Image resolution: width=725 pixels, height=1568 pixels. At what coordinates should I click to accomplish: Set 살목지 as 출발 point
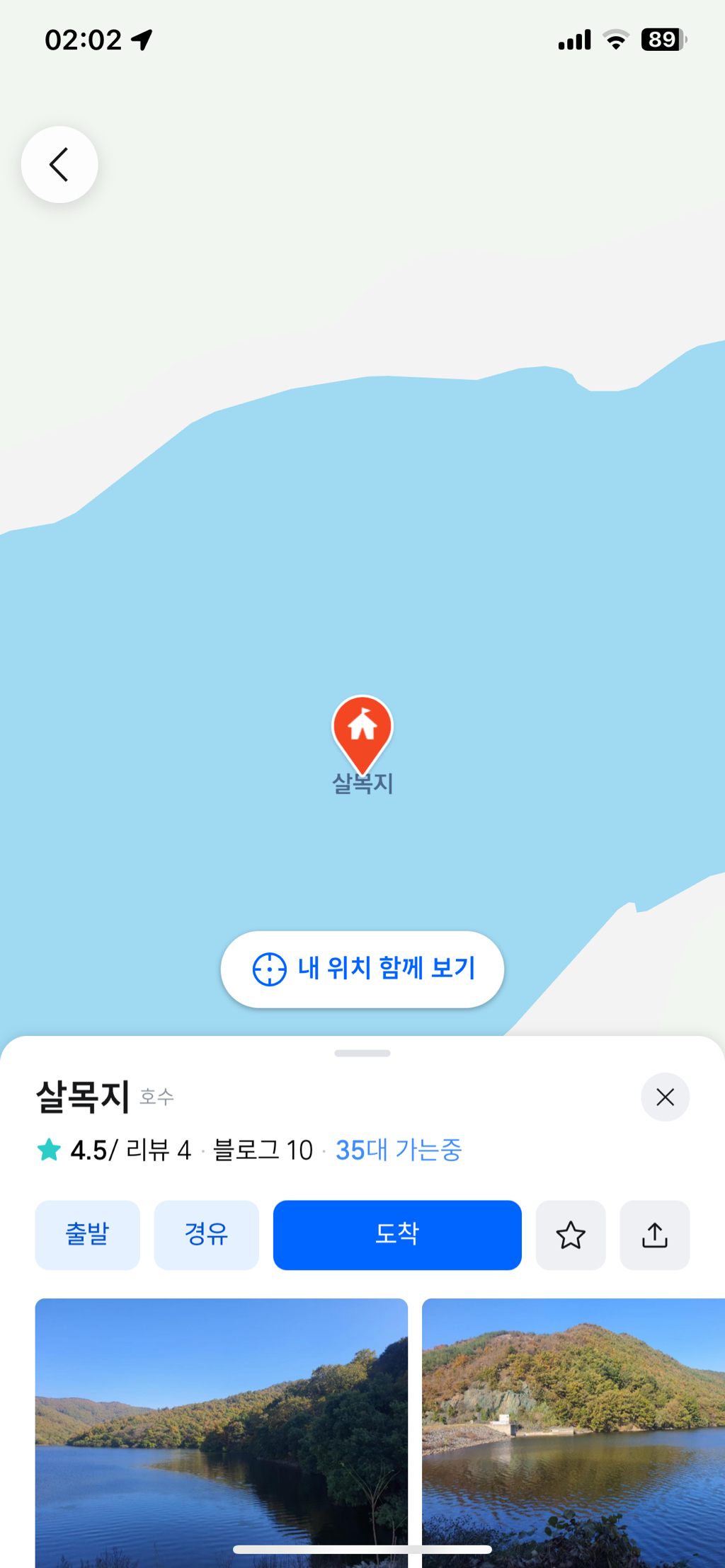click(87, 1235)
